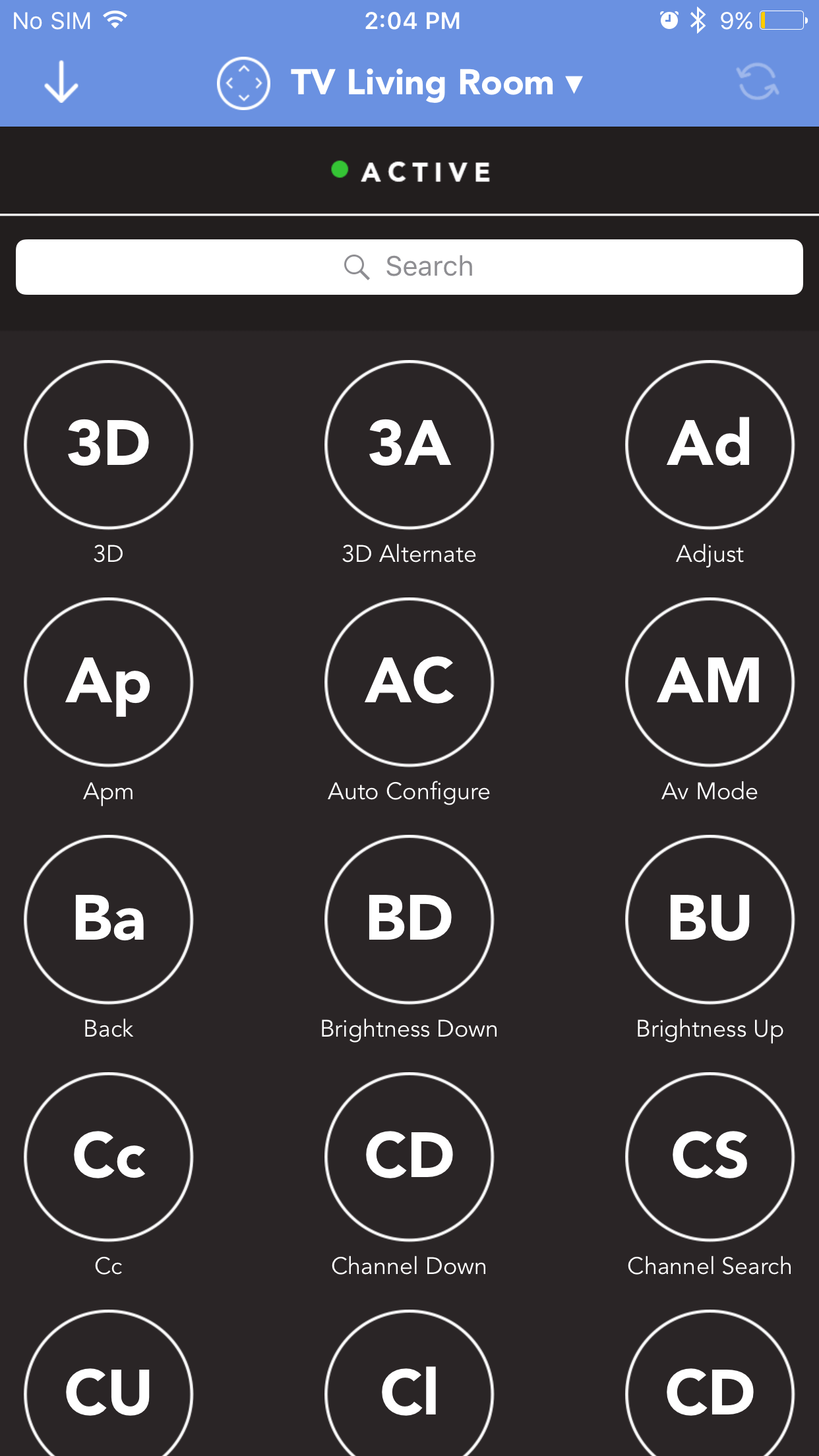Tap the Av Mode button
Viewport: 819px width, 1456px height.
710,682
